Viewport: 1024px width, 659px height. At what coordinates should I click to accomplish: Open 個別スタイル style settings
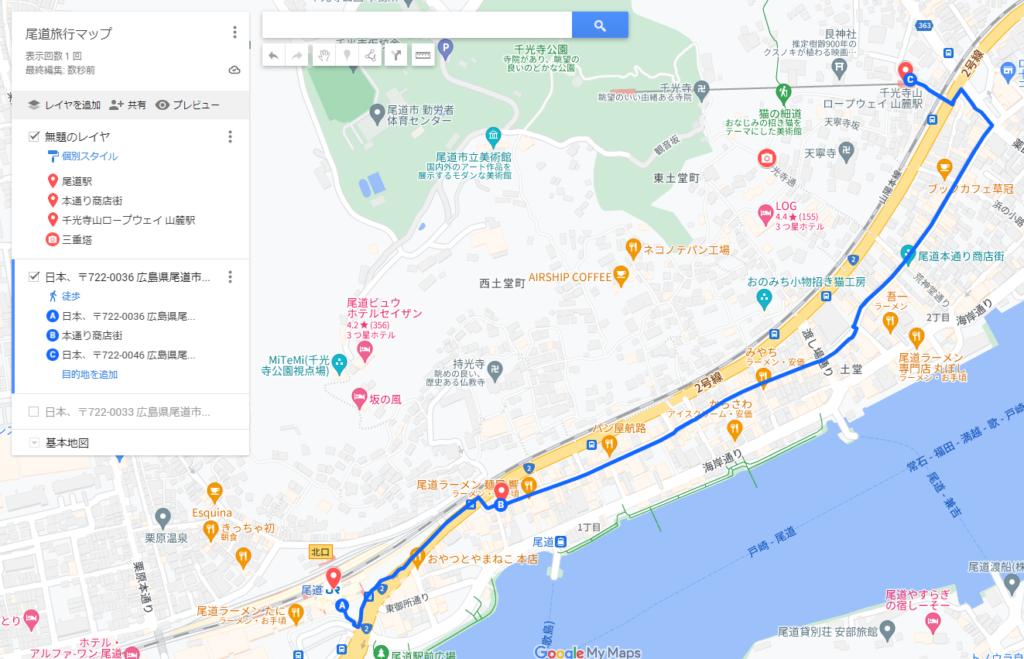tap(88, 157)
